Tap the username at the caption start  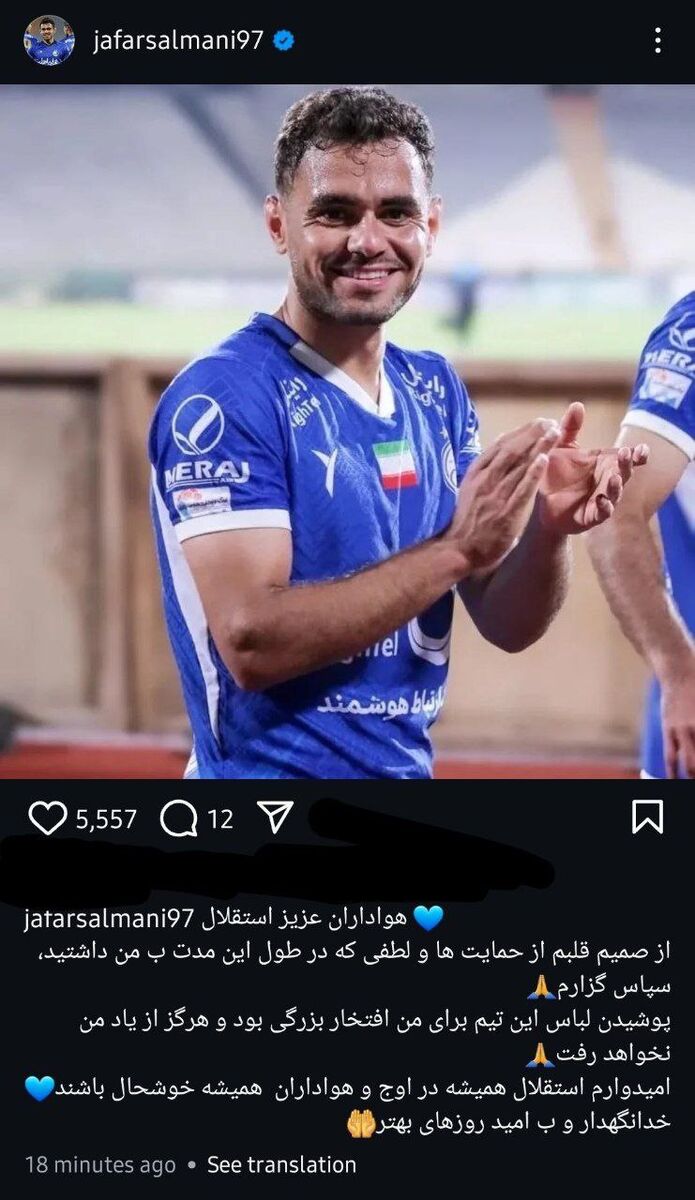[111, 917]
